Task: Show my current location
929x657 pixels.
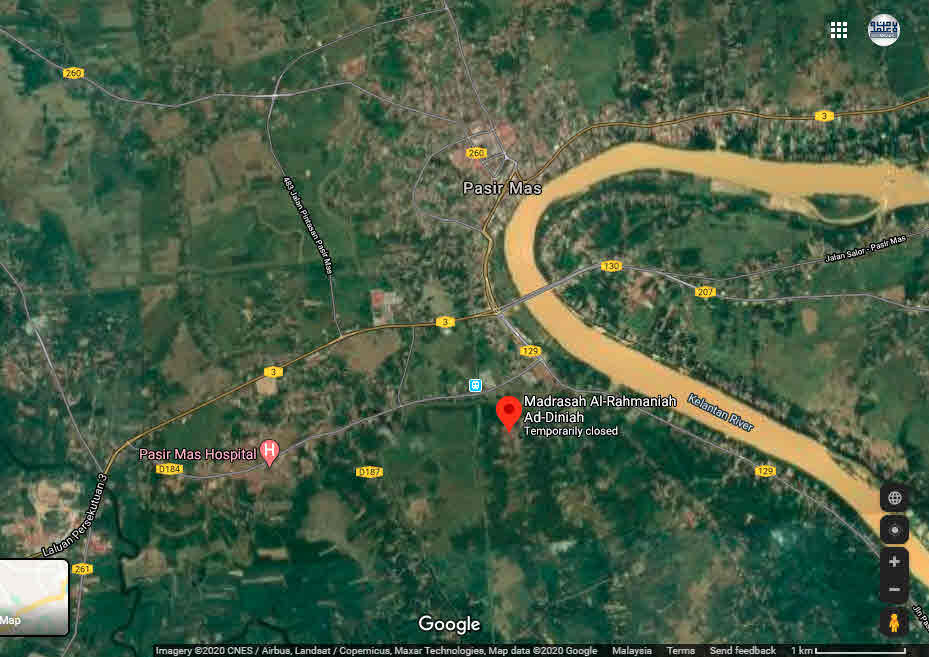Action: pos(894,530)
